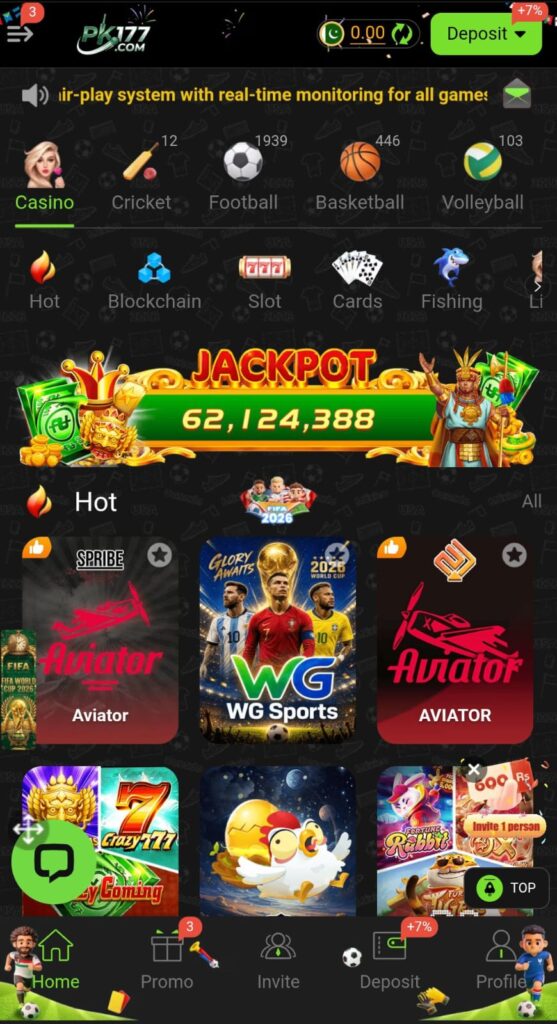Mute the announcement speaker icon
557x1024 pixels.
pyautogui.click(x=35, y=95)
